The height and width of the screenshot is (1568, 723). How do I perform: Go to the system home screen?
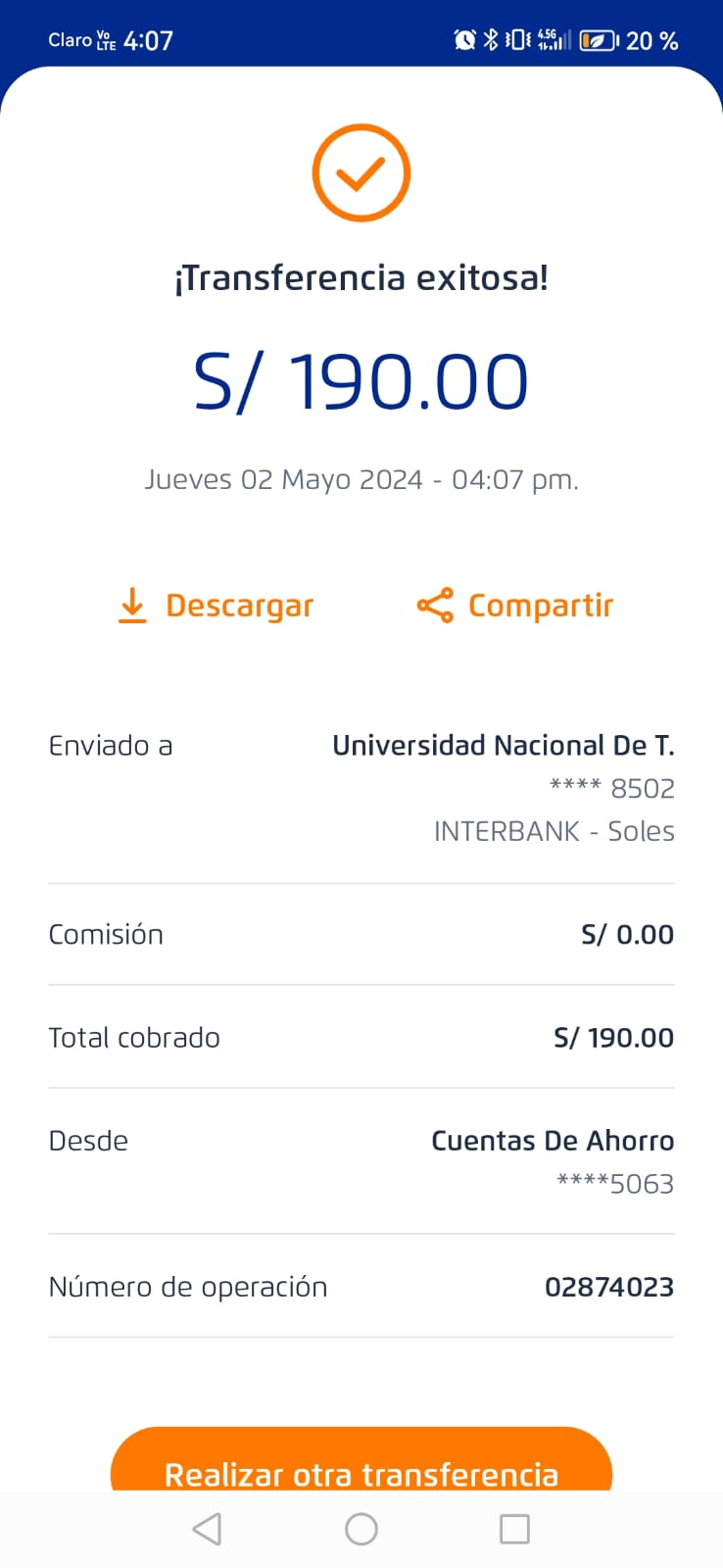point(361,1529)
